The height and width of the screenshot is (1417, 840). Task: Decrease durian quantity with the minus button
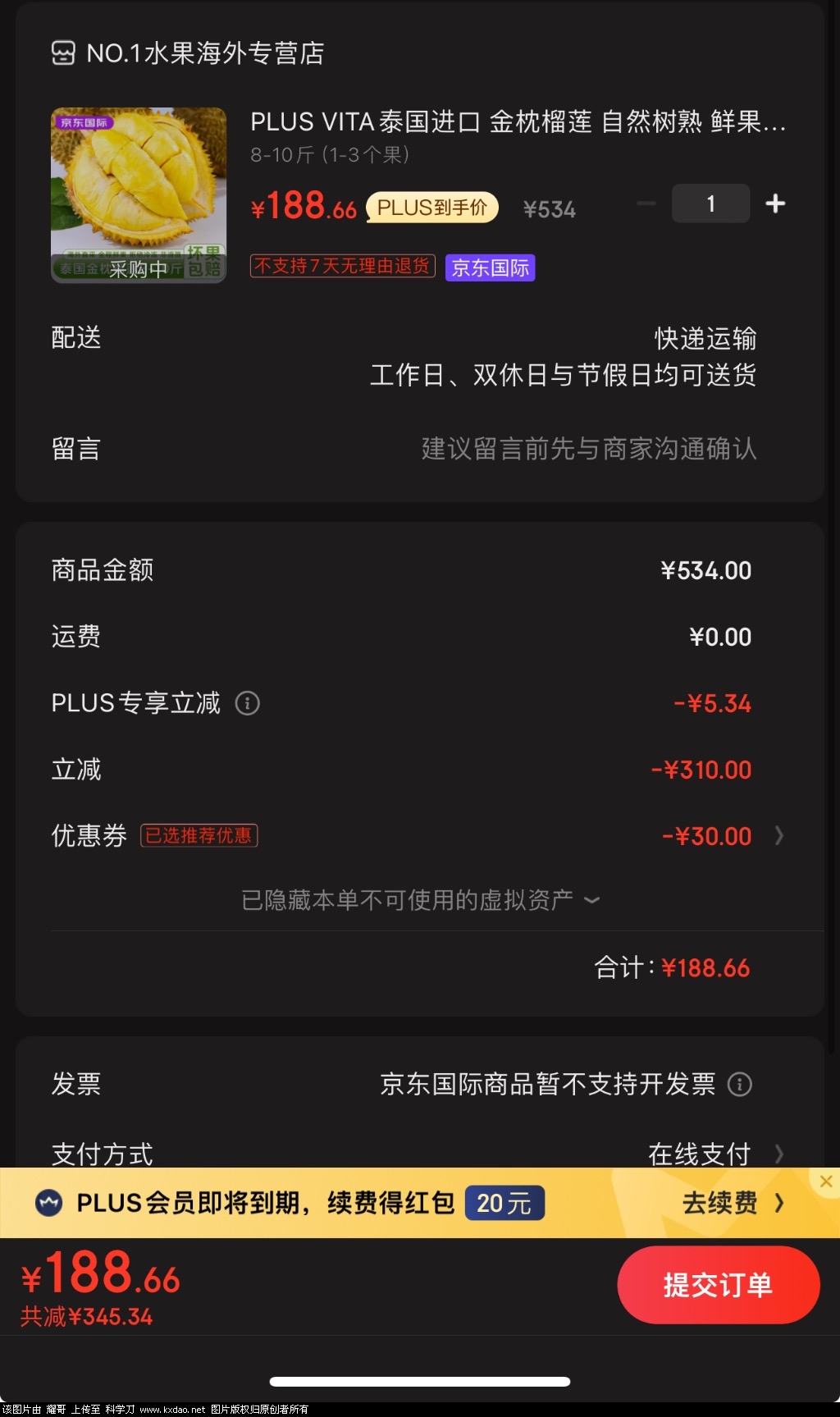click(646, 203)
